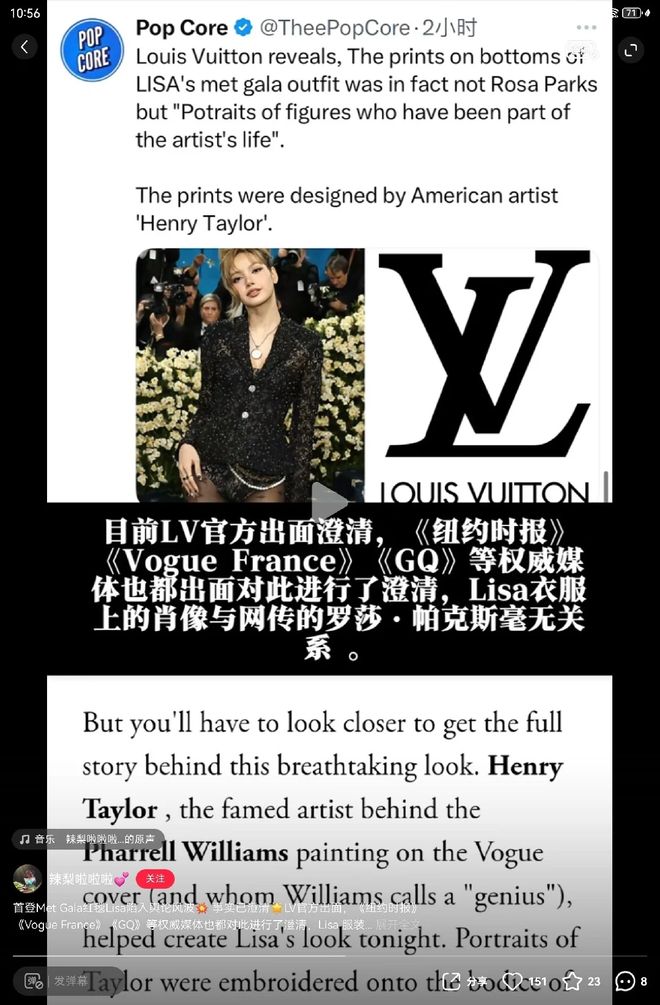Go back from the video
Image resolution: width=660 pixels, height=1005 pixels.
[24, 47]
